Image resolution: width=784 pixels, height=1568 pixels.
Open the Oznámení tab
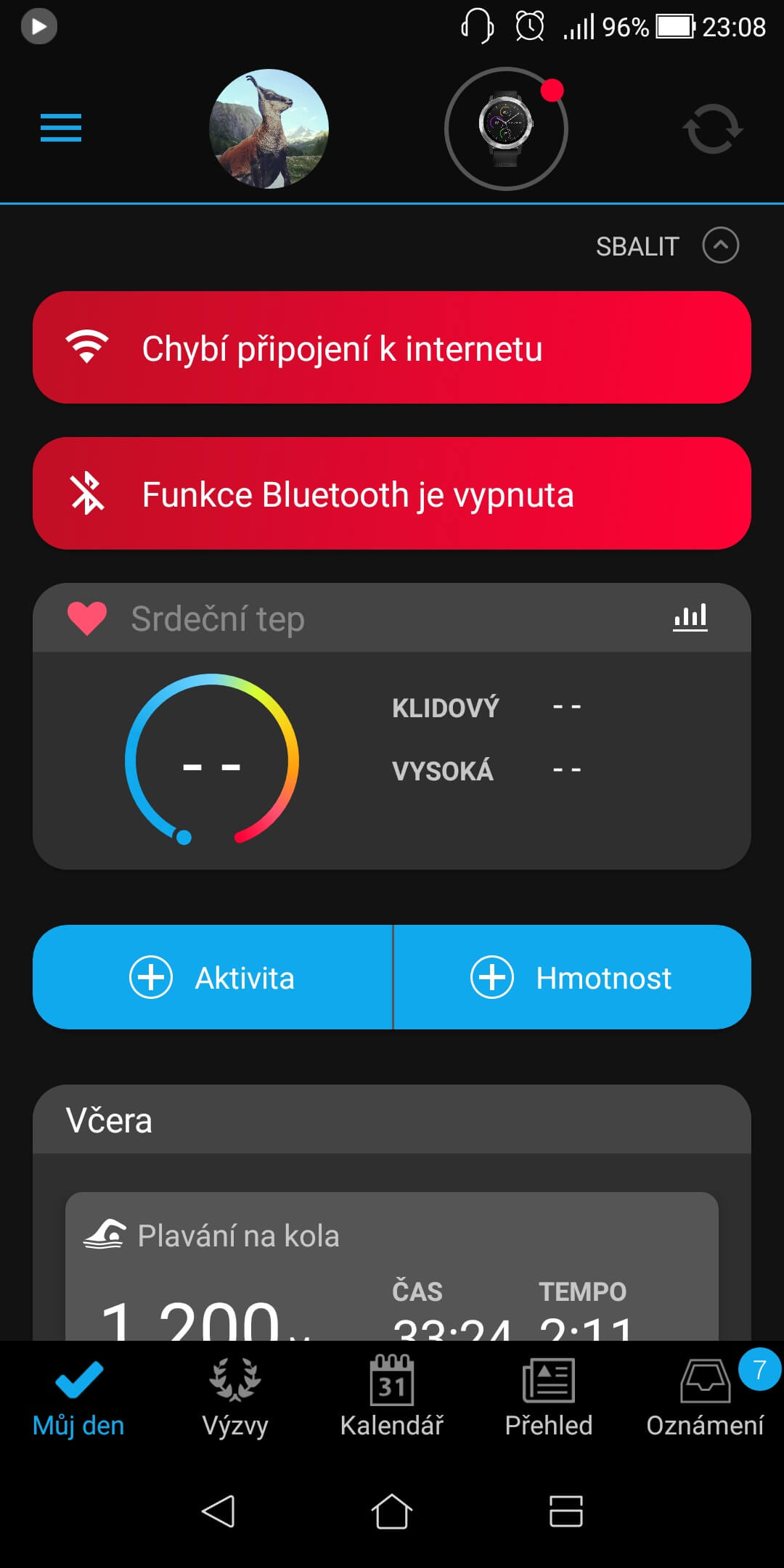pyautogui.click(x=706, y=1397)
